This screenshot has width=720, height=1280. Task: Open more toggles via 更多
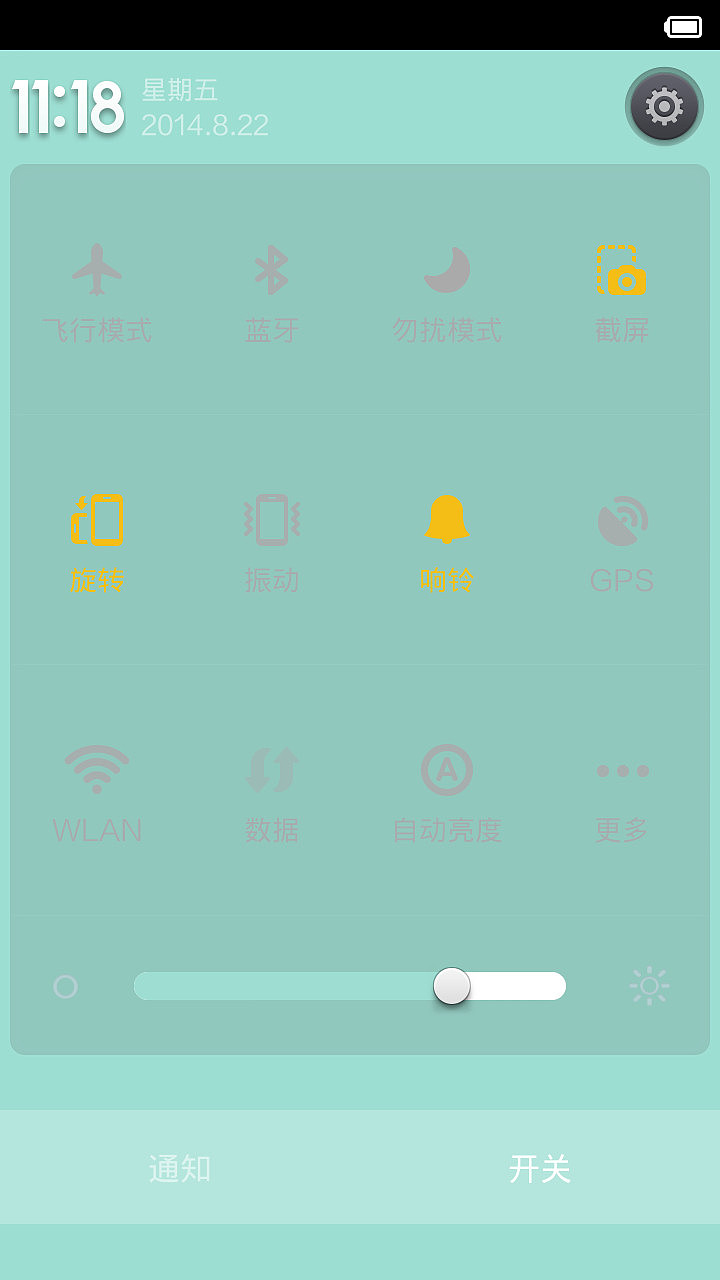[x=622, y=790]
